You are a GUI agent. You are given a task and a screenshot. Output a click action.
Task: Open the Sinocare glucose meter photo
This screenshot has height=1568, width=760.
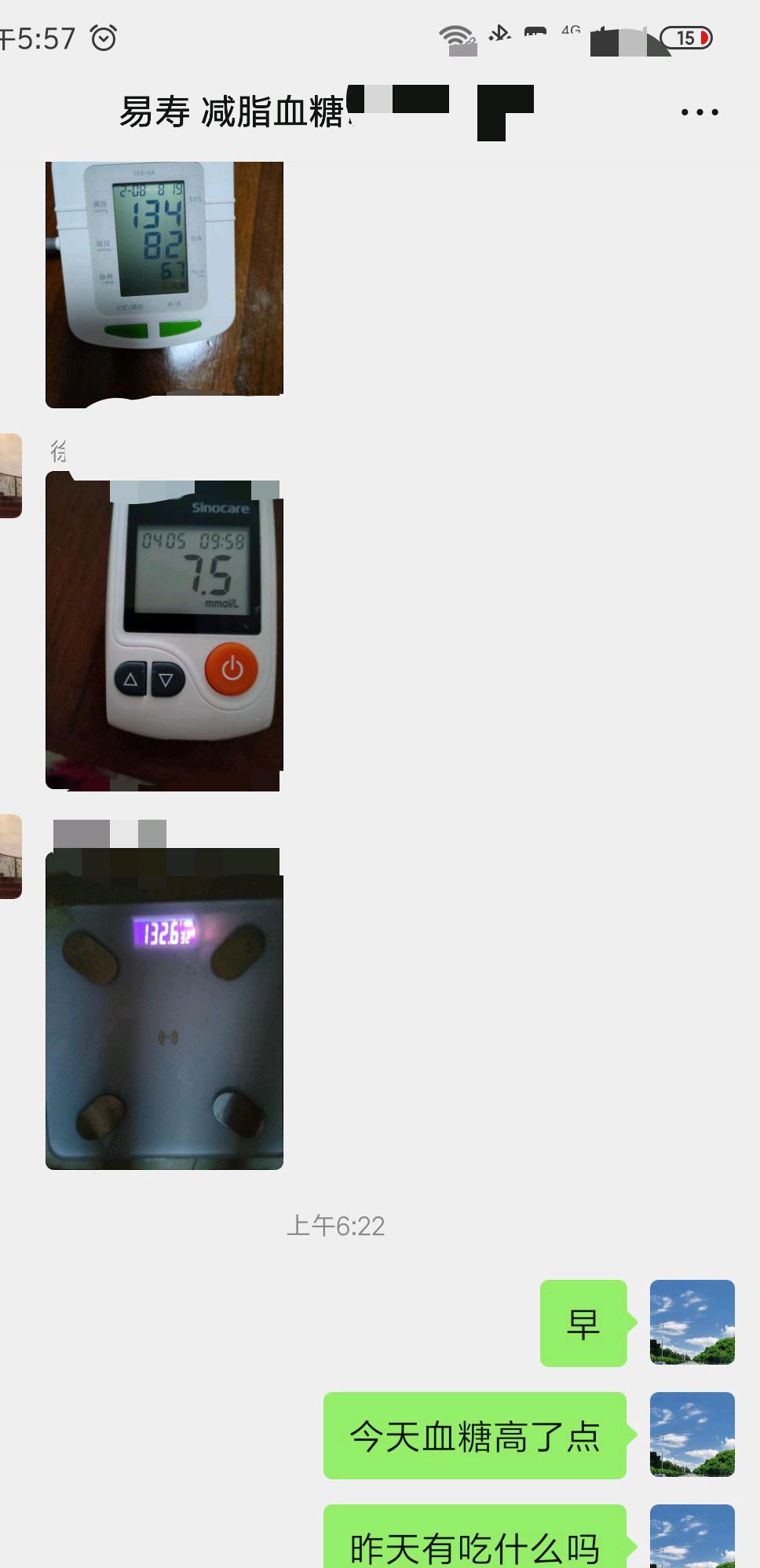pyautogui.click(x=164, y=633)
